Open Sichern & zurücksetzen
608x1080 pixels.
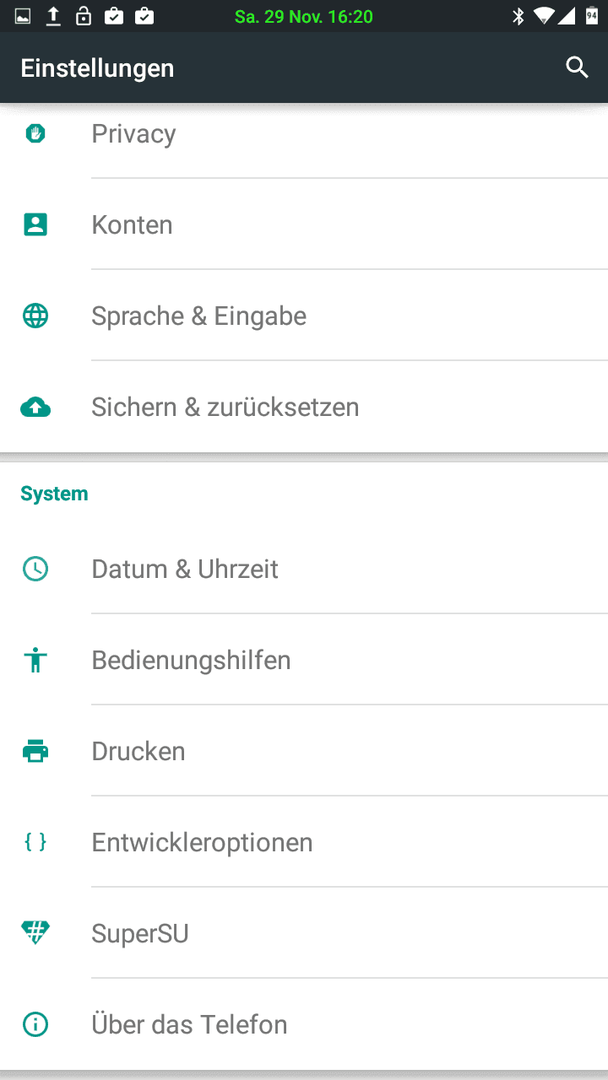pos(304,406)
